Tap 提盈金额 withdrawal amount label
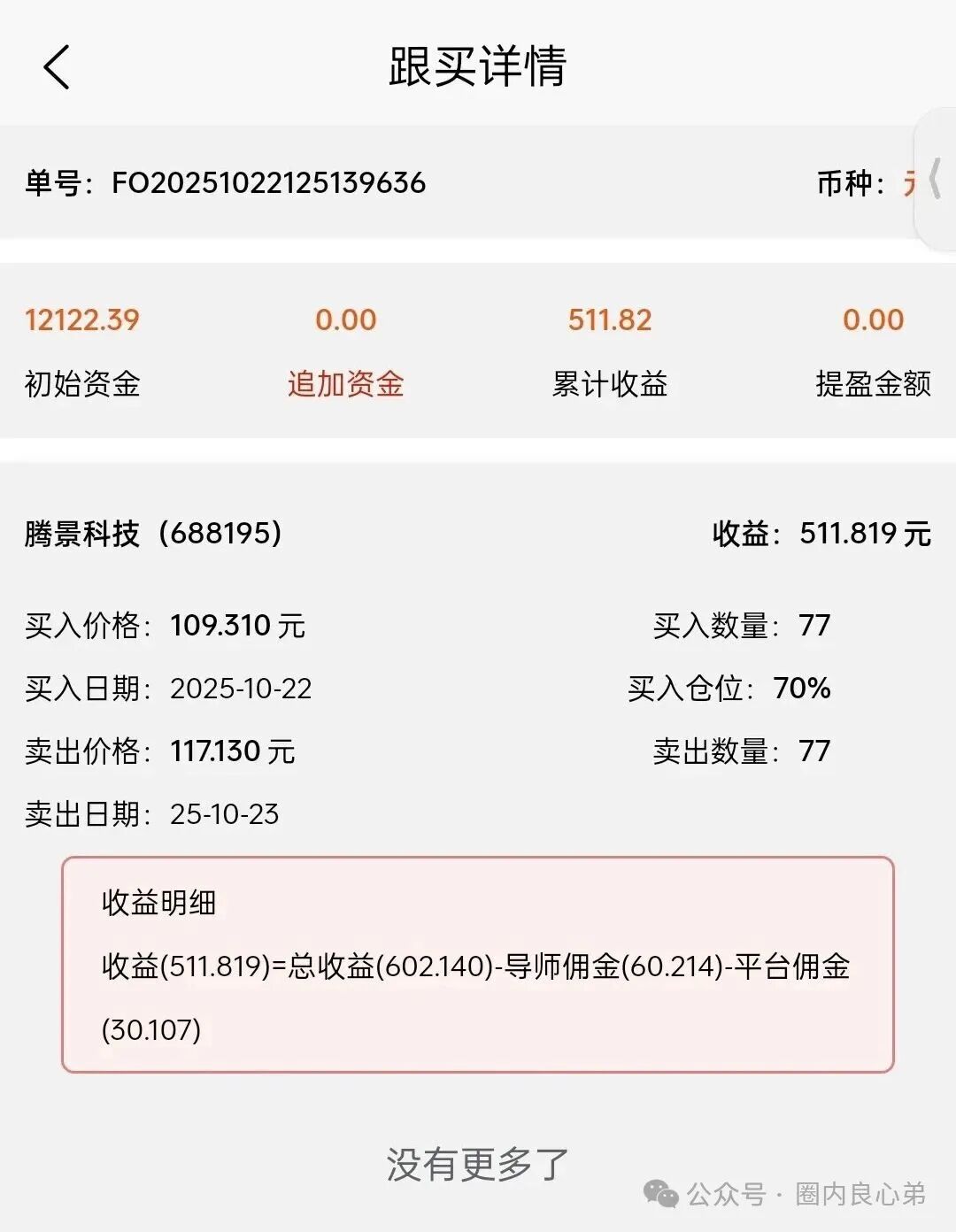This screenshot has height=1232, width=956. coord(873,384)
